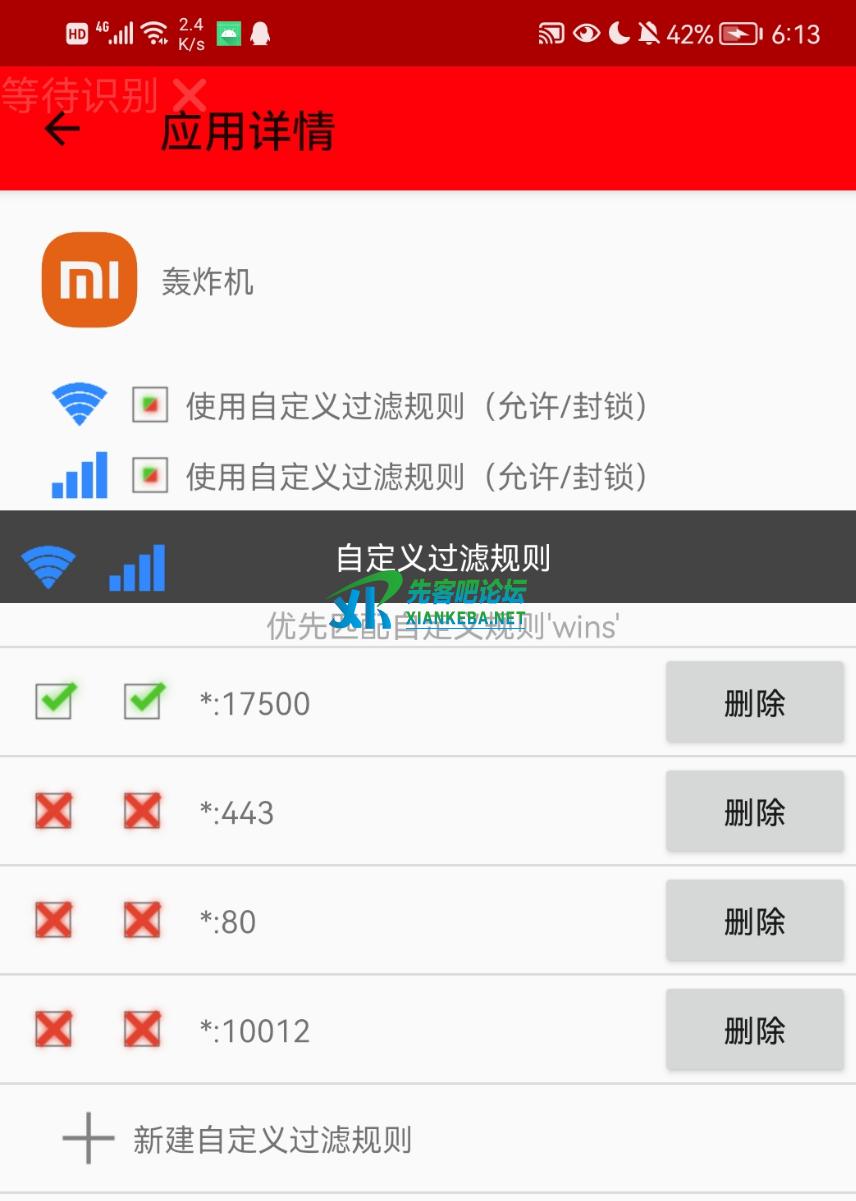Delete the *:17500 rule
The height and width of the screenshot is (1201, 856).
pos(754,703)
